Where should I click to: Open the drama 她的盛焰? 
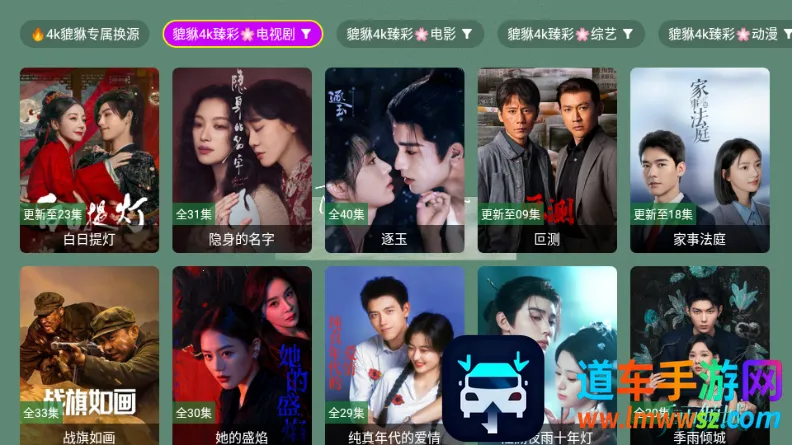click(242, 356)
